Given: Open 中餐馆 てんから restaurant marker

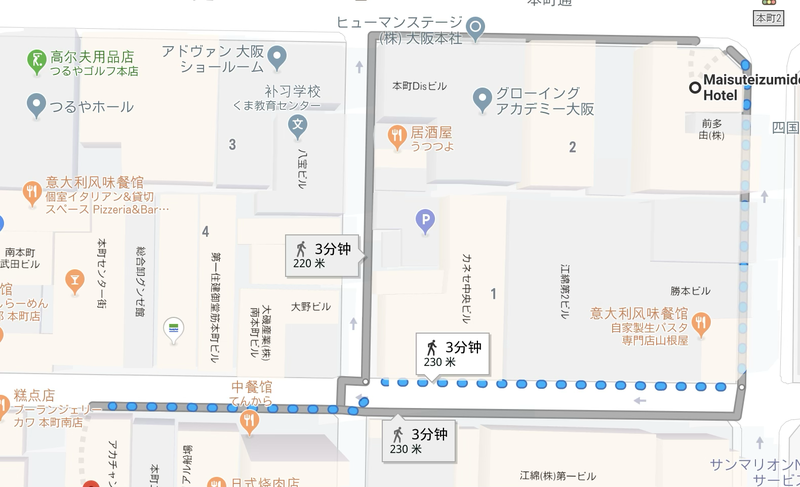Looking at the screenshot, I should (248, 421).
